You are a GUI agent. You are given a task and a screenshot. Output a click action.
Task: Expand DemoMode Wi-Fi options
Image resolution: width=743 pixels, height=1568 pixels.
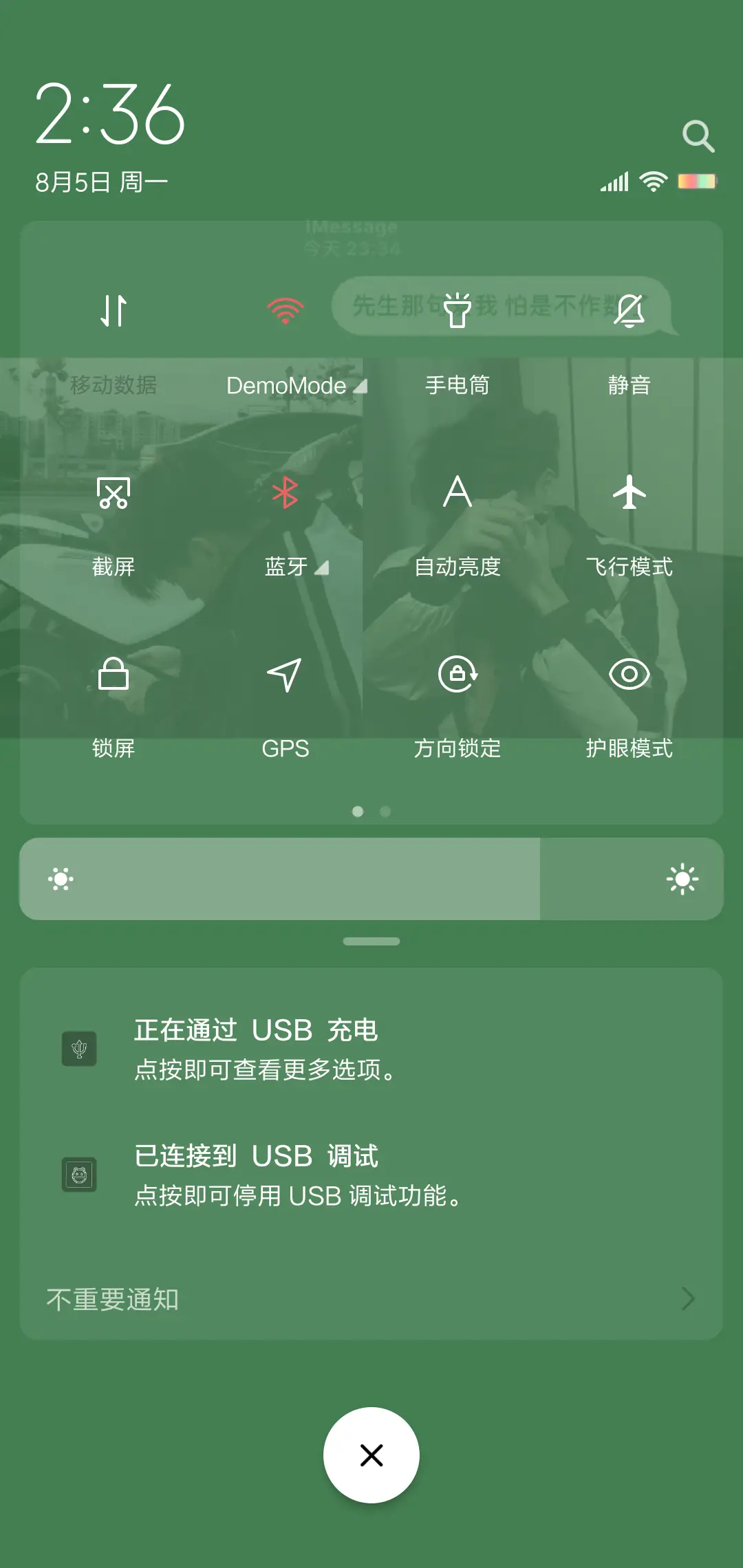363,386
